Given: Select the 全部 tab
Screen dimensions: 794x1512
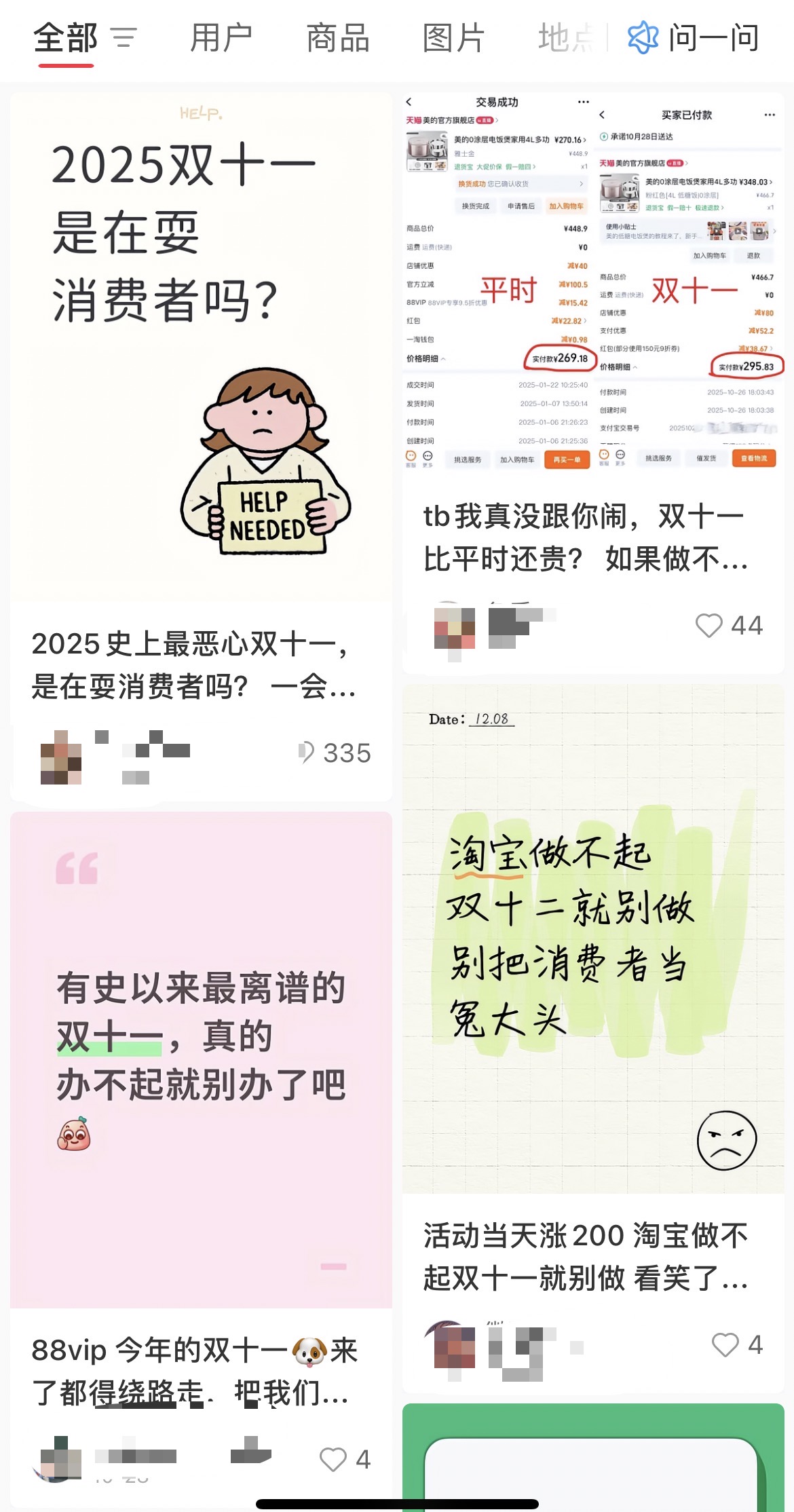Looking at the screenshot, I should 66,38.
